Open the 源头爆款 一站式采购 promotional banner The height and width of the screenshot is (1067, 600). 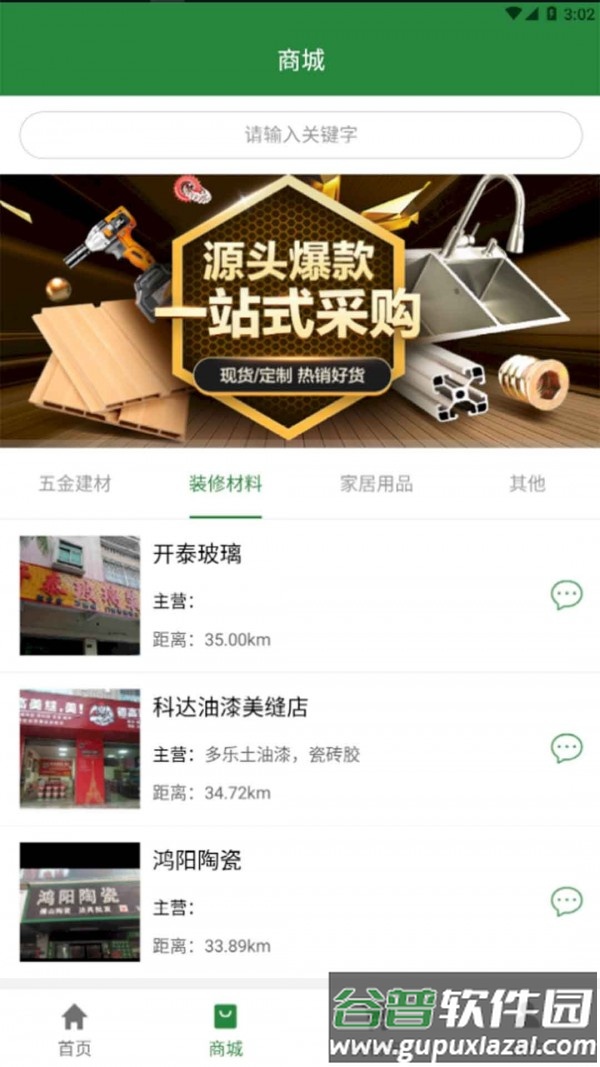[300, 310]
